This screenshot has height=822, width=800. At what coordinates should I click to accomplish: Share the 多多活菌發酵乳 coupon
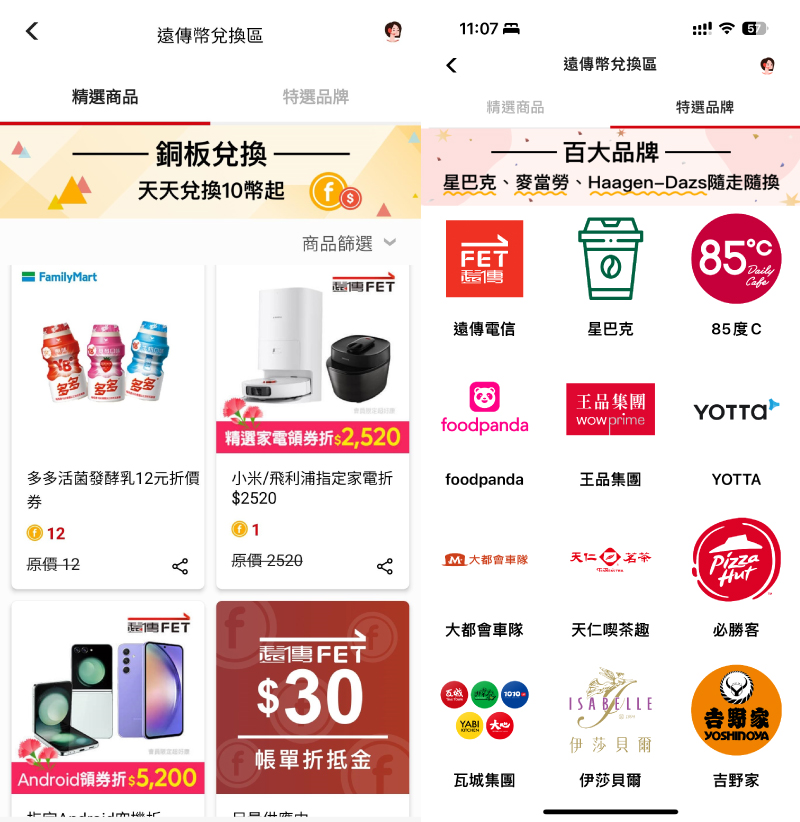[x=180, y=566]
